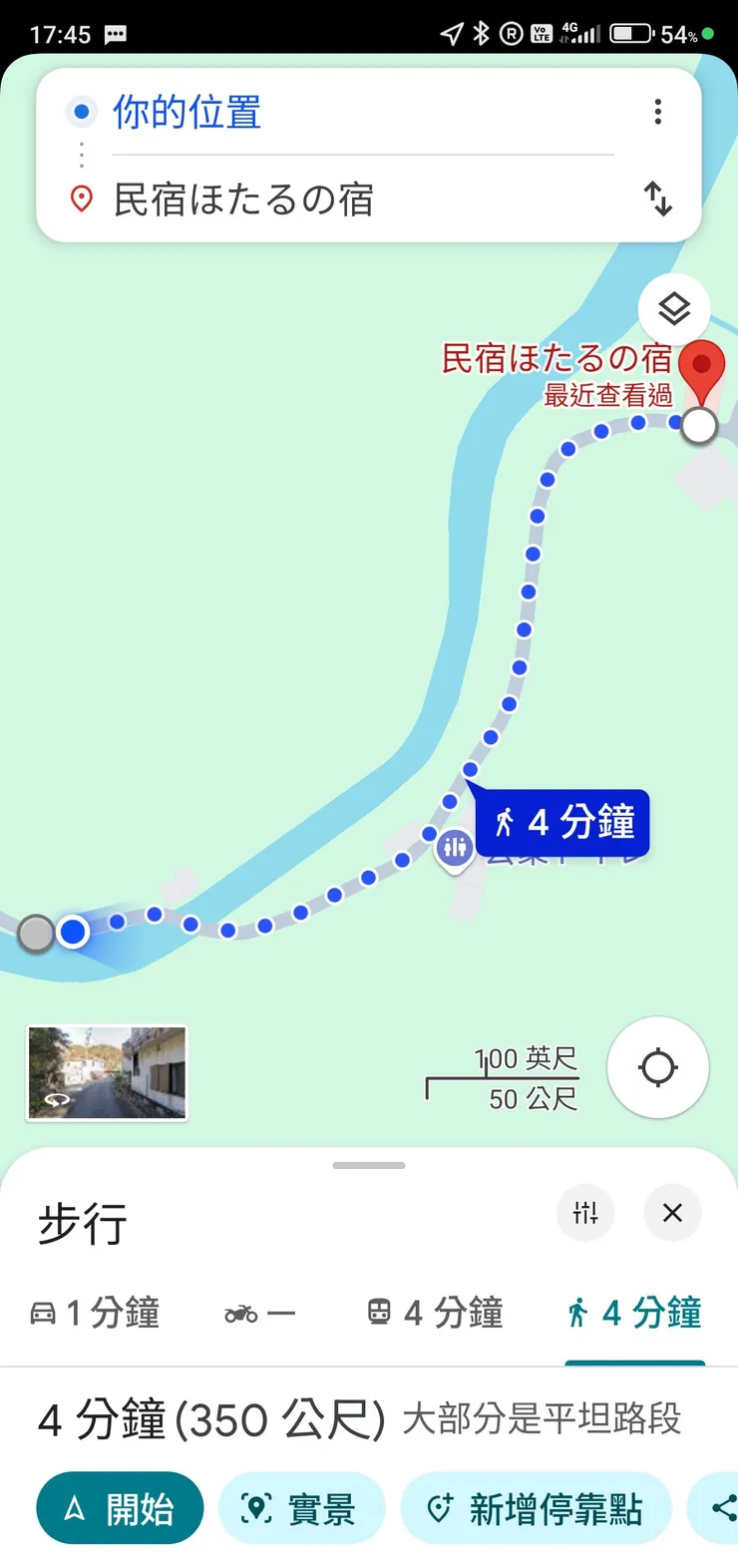Tap the restroom icon on the map
This screenshot has height=1568, width=738.
click(455, 849)
